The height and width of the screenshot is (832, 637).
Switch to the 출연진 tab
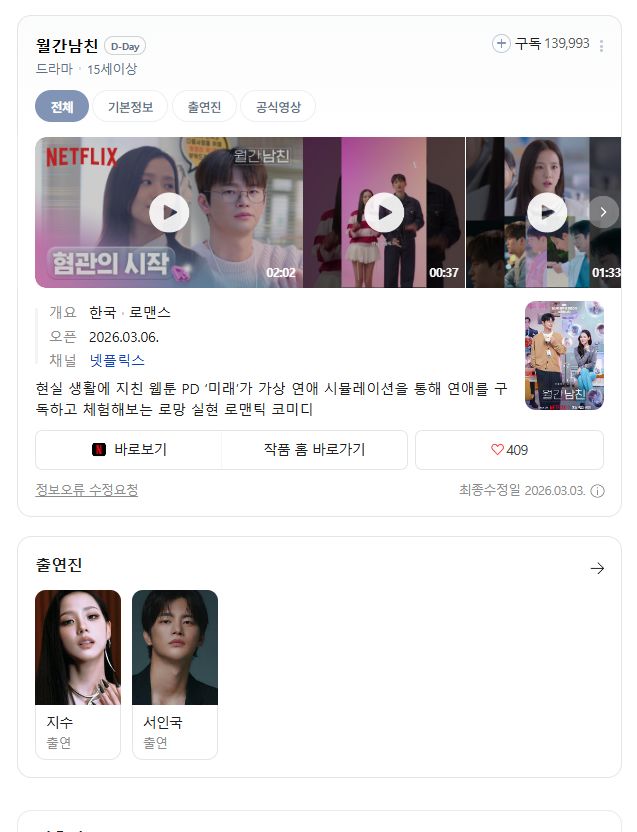(x=204, y=107)
